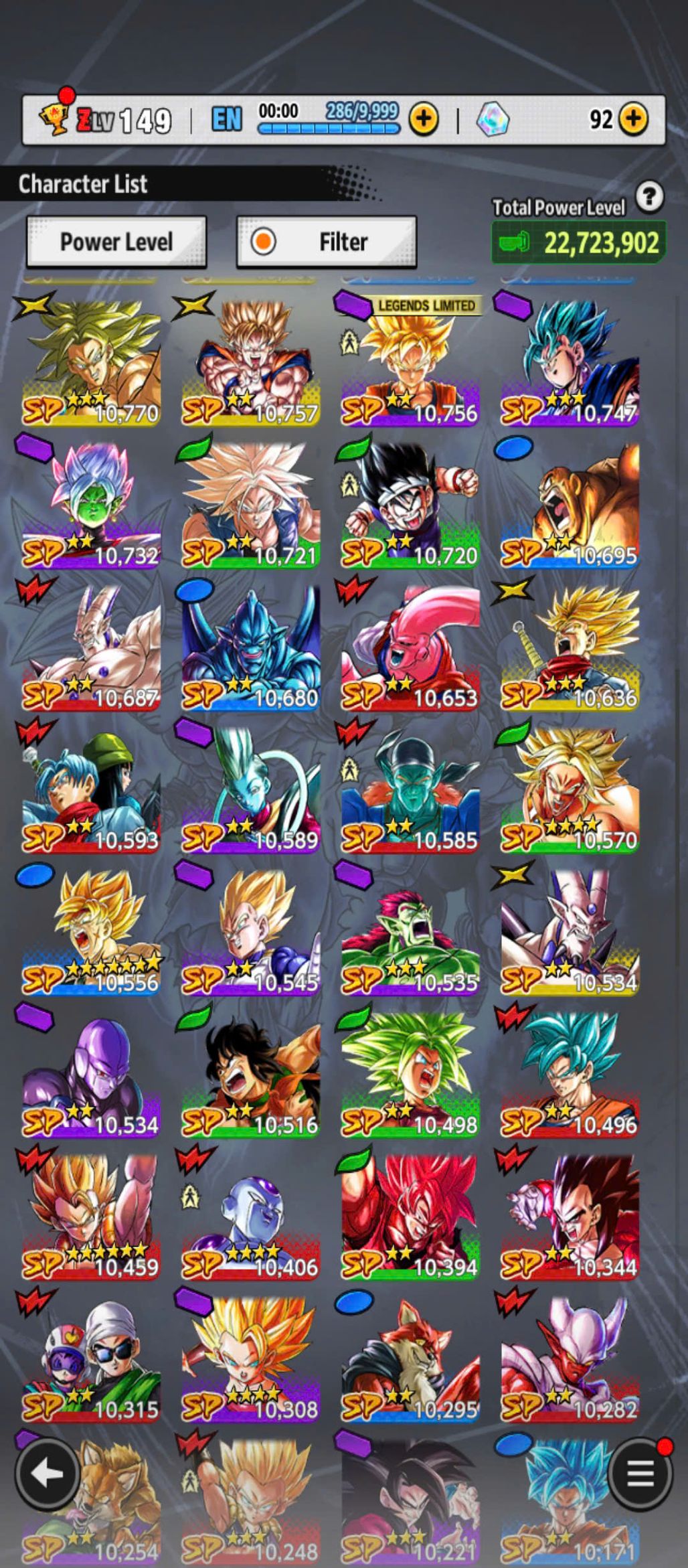View the character with 10,570 power
The image size is (688, 1568).
click(x=570, y=788)
